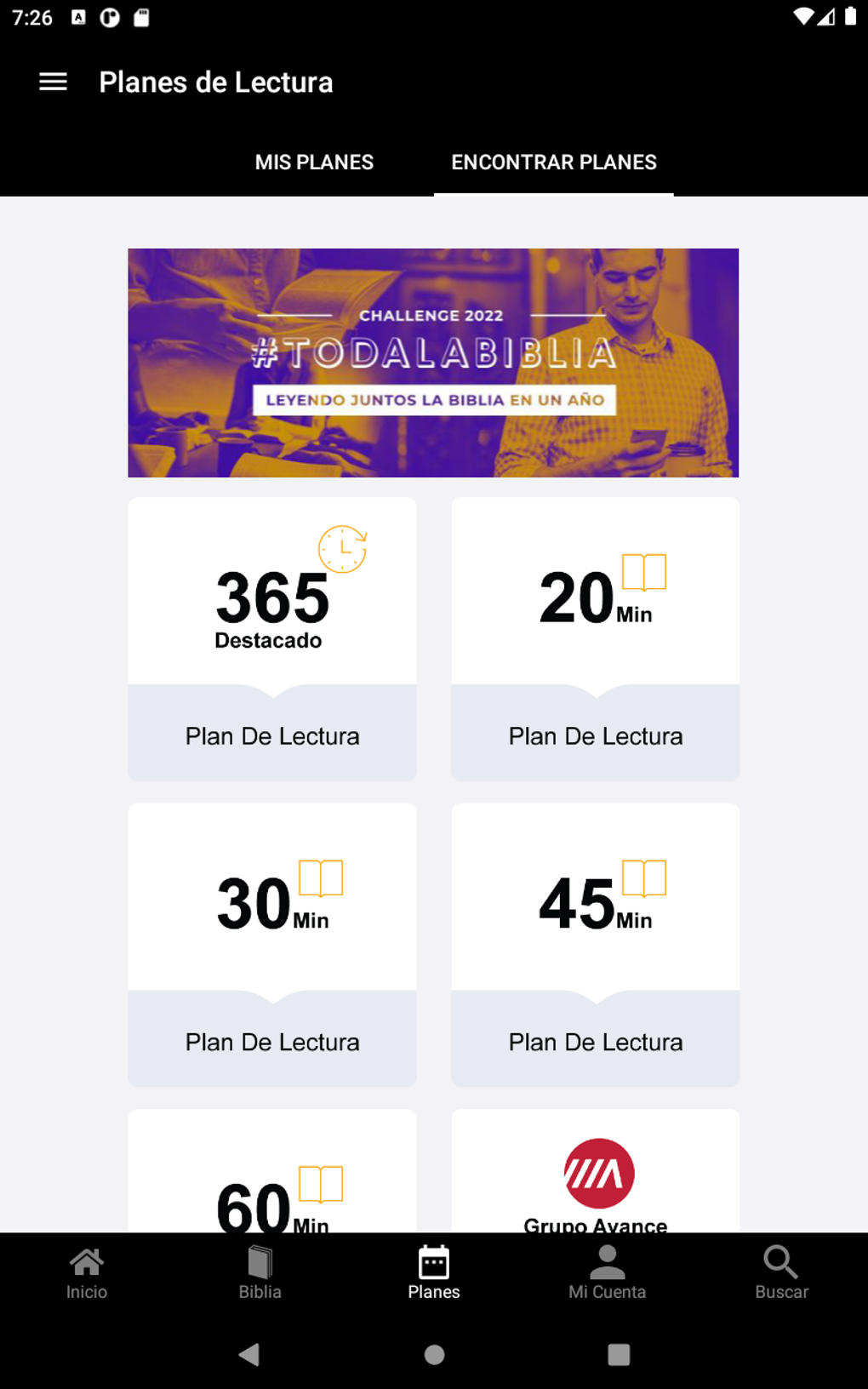Screen dimensions: 868x1389
Task: Select the Encontrar Planes tab
Action: click(553, 162)
